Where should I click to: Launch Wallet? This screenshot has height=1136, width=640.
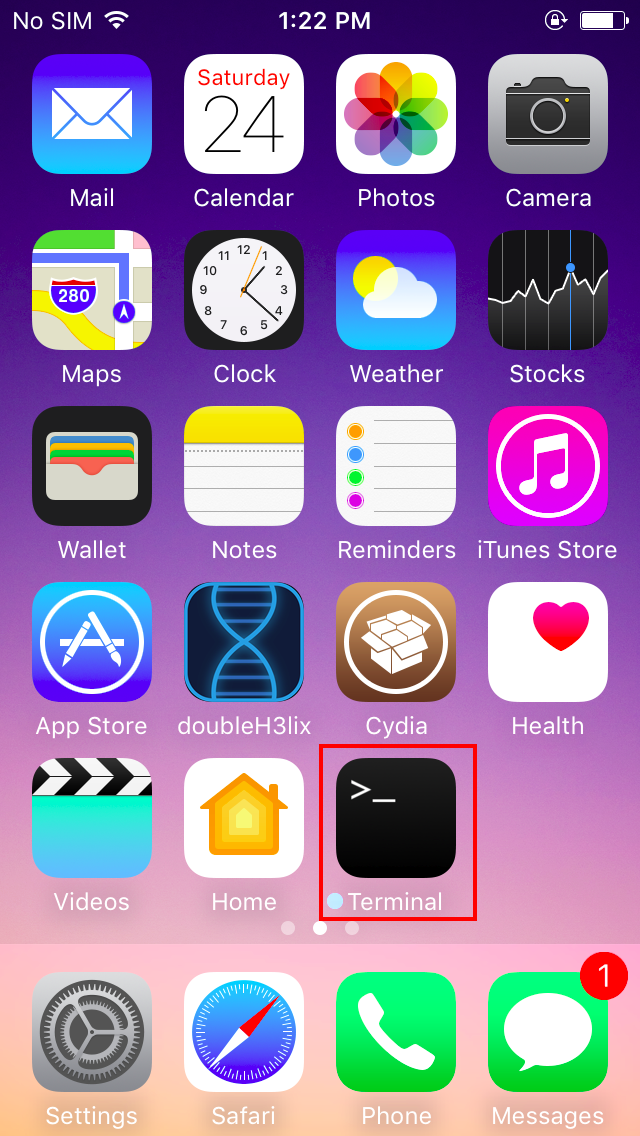tap(92, 466)
